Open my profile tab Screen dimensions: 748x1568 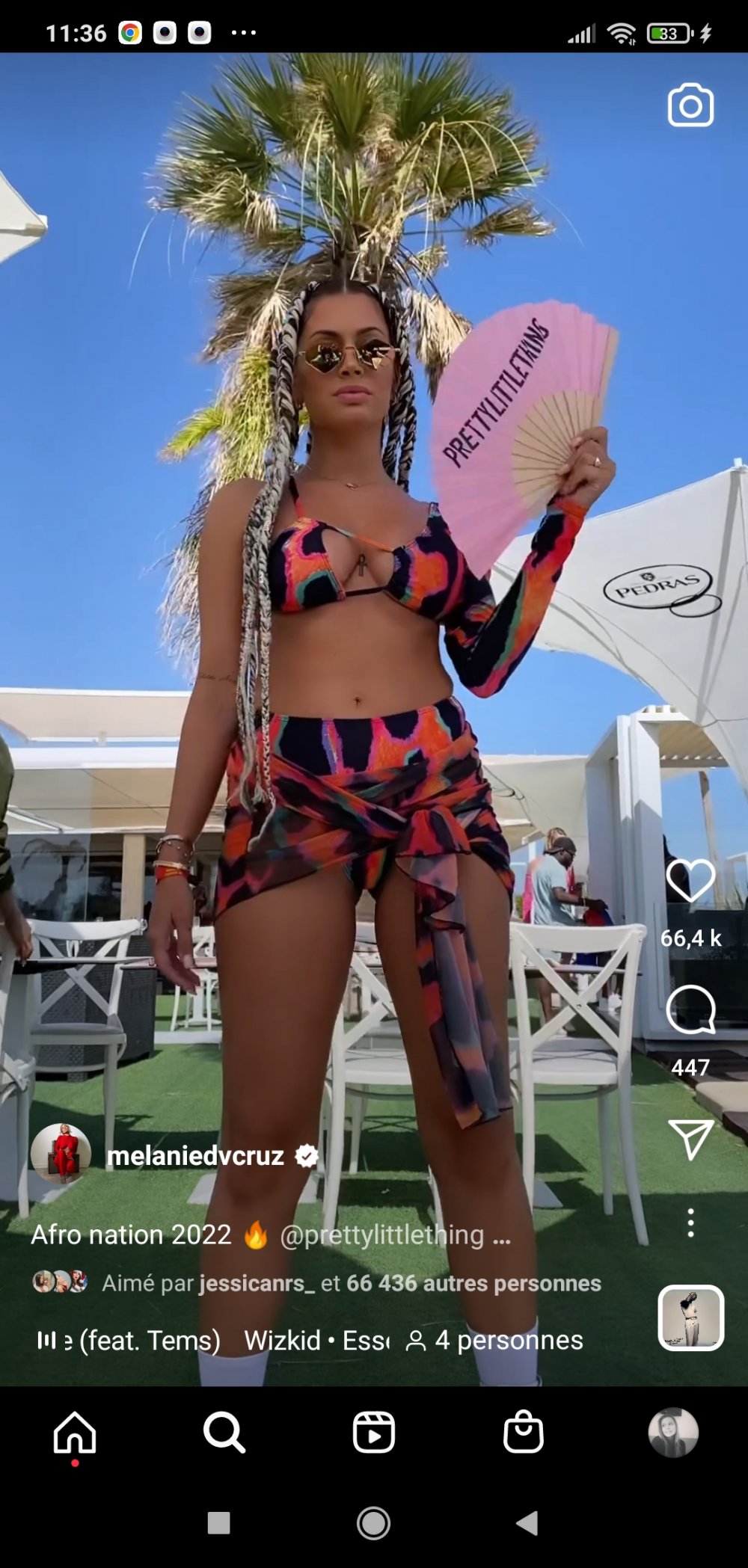[x=673, y=1433]
